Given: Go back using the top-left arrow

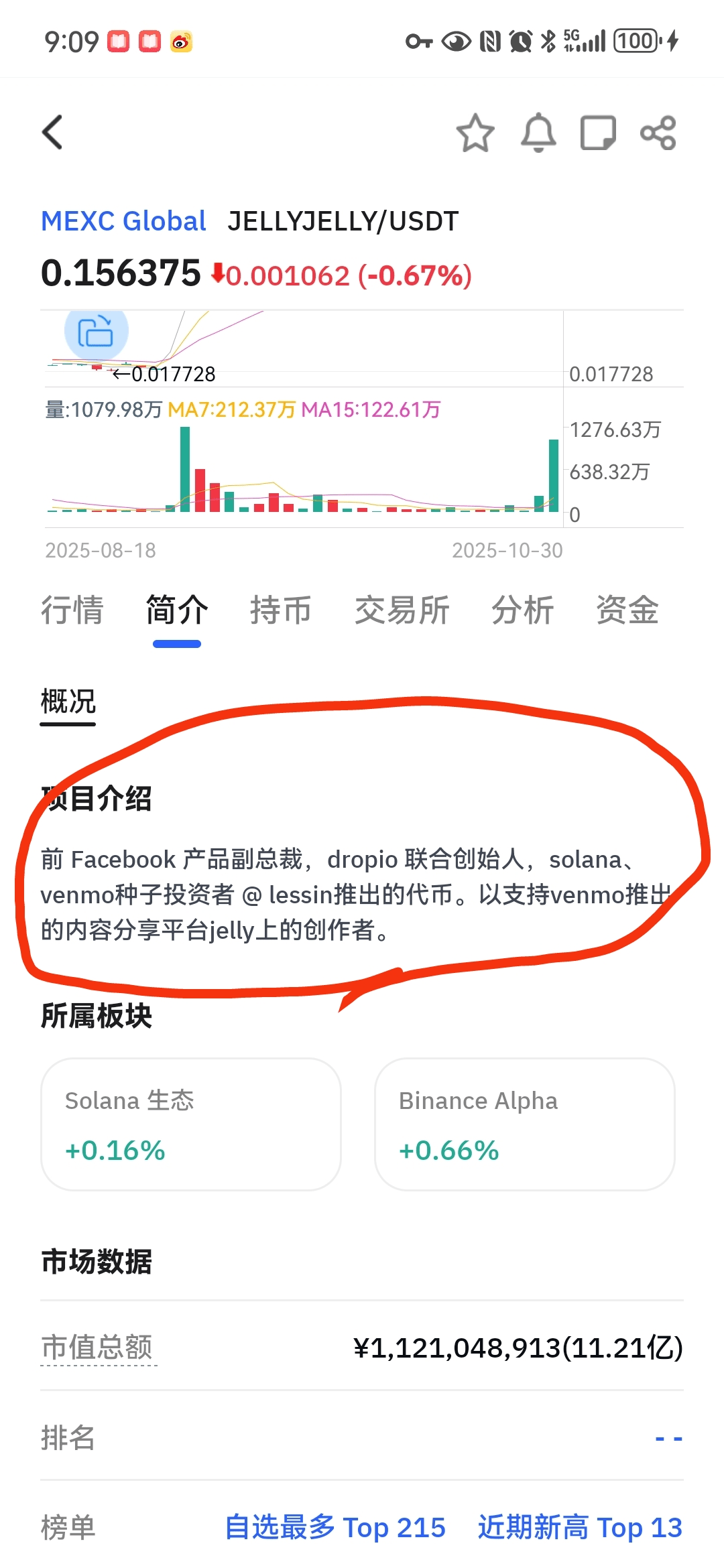Looking at the screenshot, I should (x=52, y=132).
